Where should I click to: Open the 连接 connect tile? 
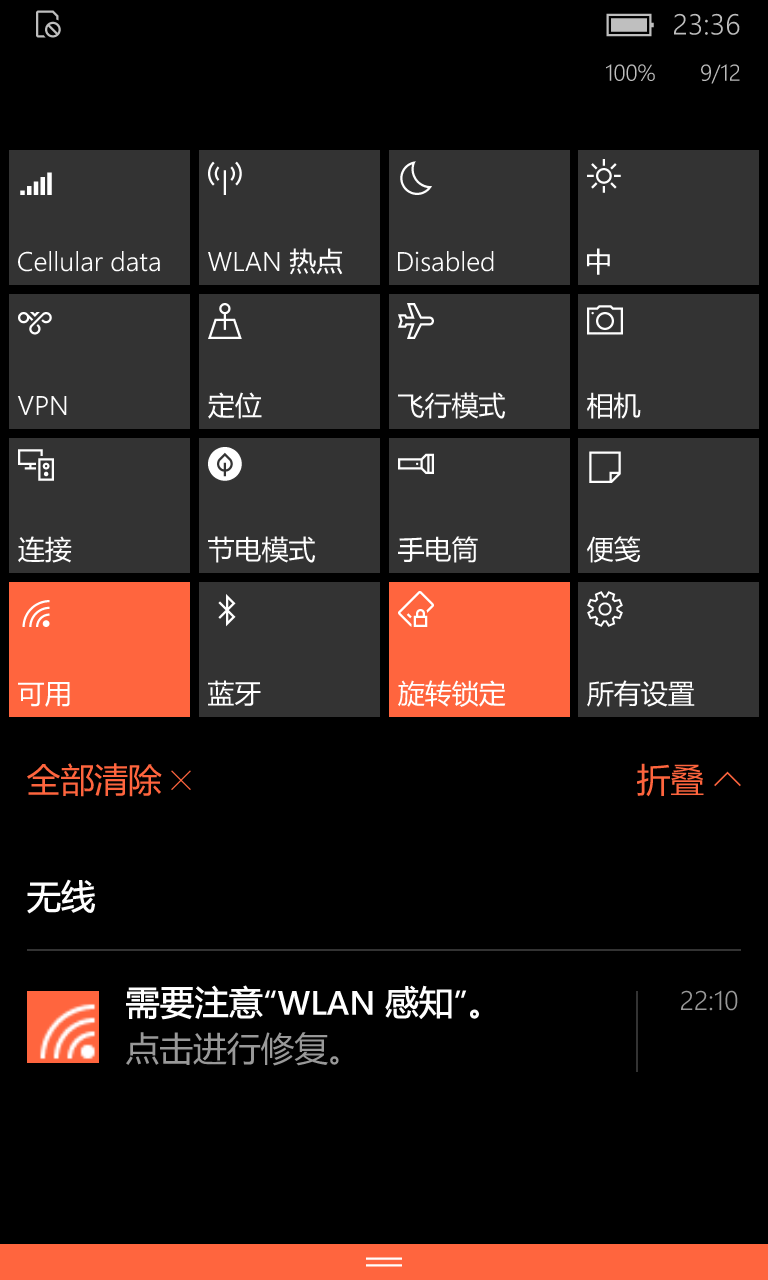[99, 505]
